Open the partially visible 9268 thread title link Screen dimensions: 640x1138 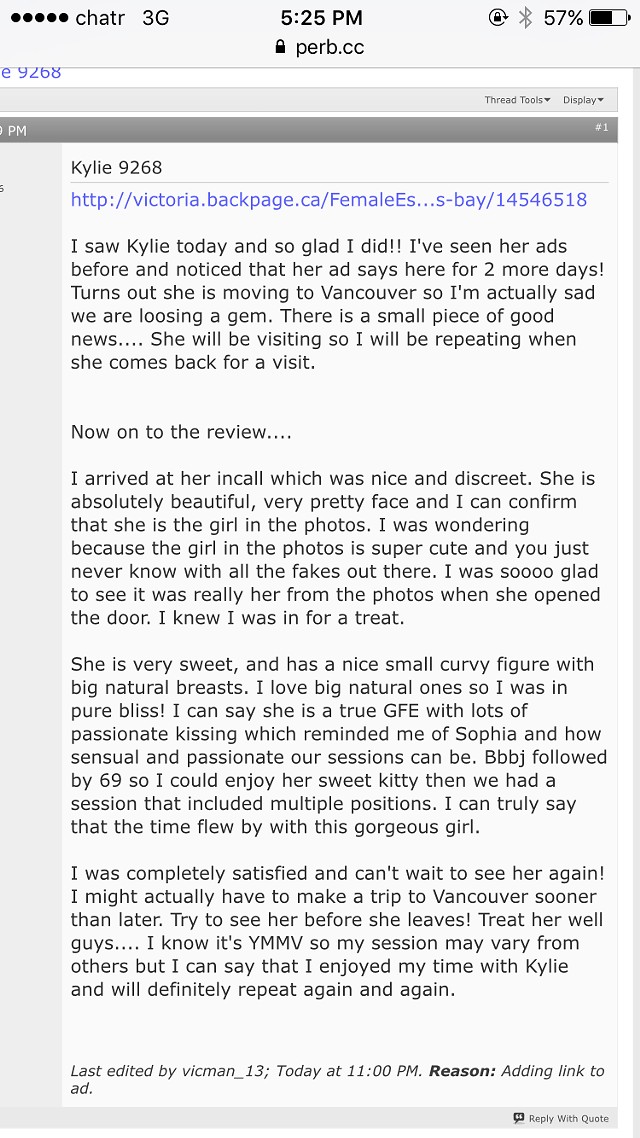coord(30,72)
